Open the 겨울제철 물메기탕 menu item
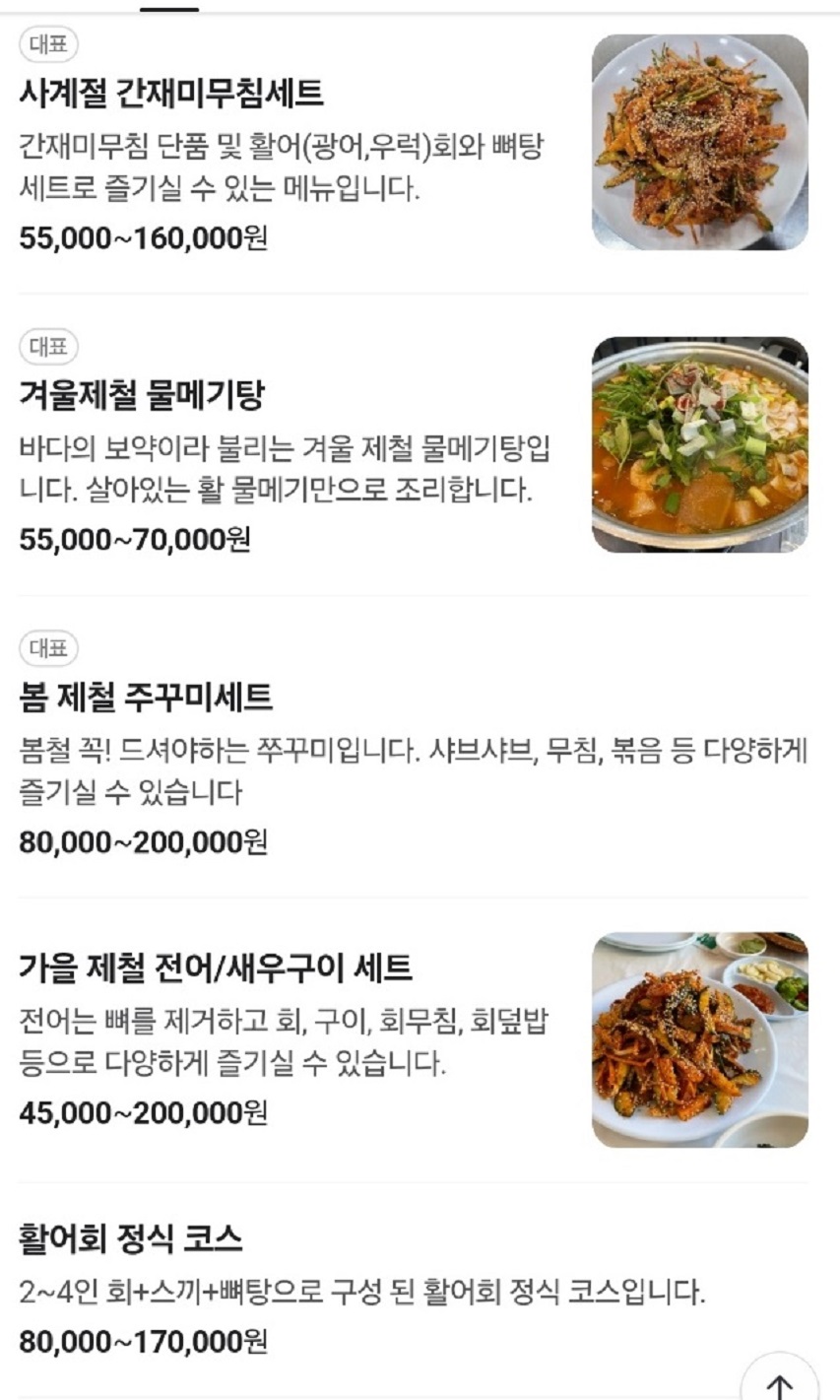The image size is (840, 1400). pos(135,392)
